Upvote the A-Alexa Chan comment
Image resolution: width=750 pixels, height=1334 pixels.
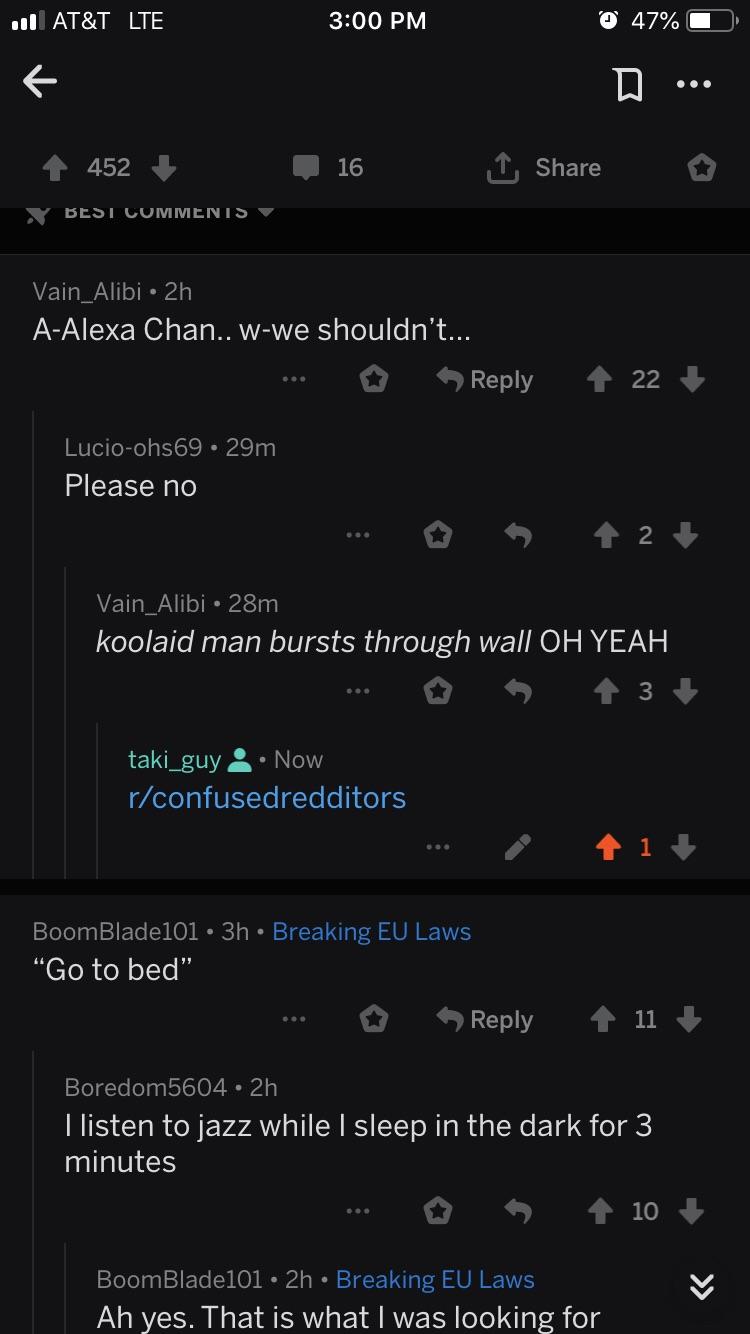pos(599,380)
